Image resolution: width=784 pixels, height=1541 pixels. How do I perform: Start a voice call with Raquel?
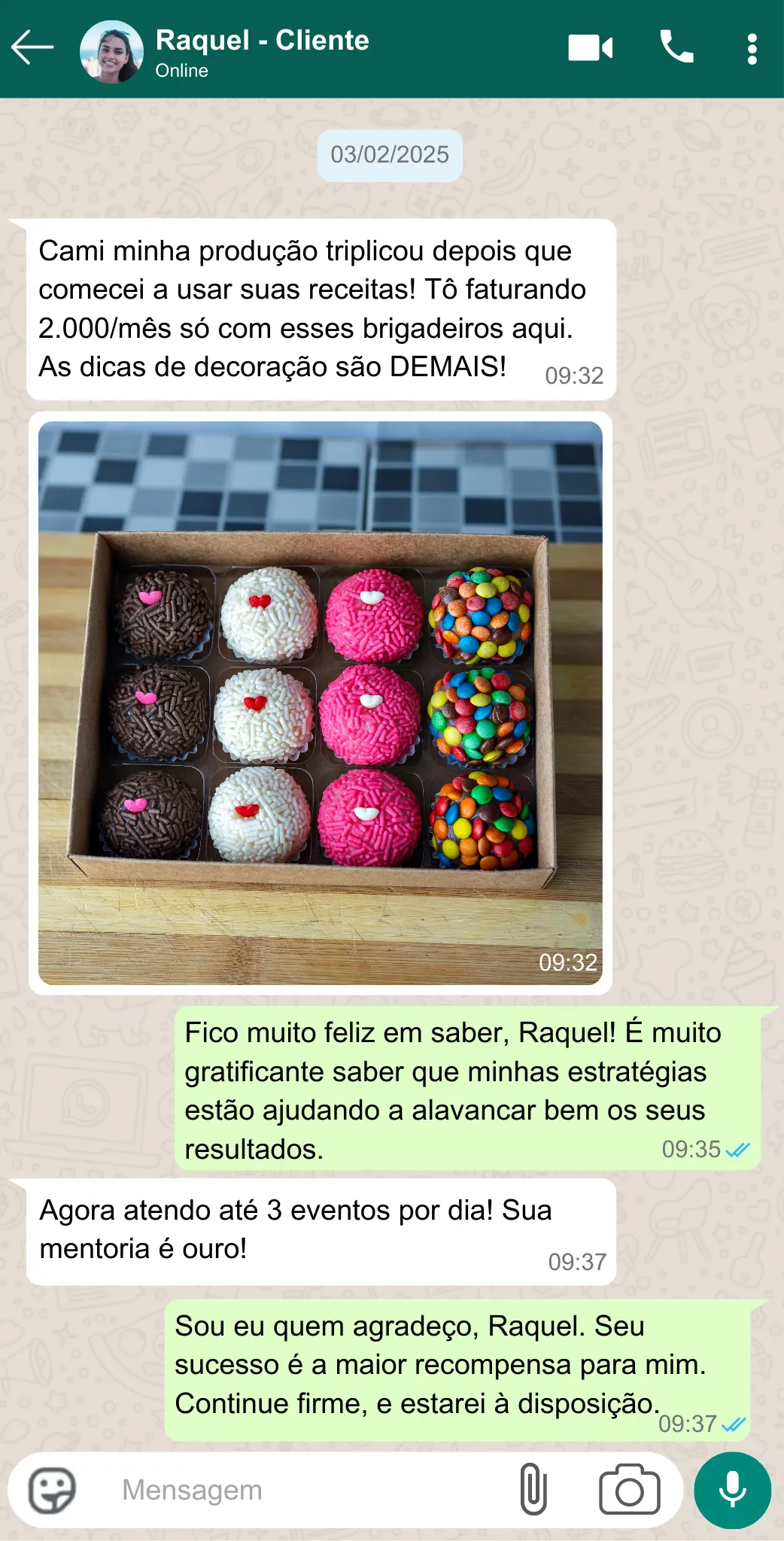point(676,48)
